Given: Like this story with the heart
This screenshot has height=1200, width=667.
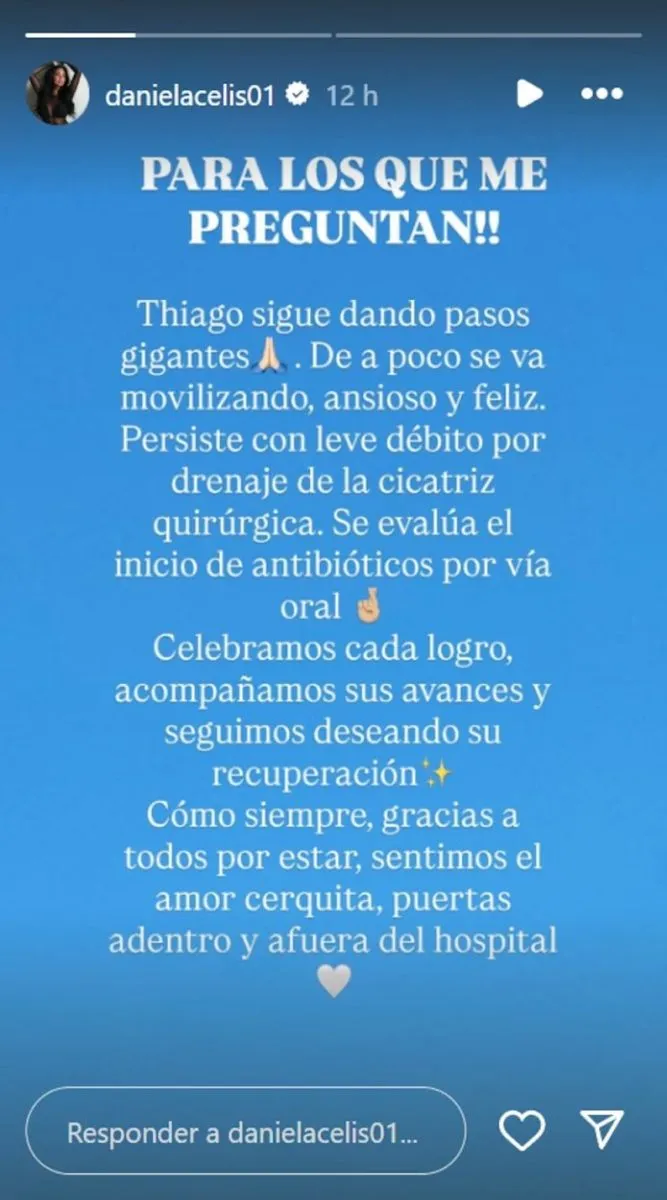Looking at the screenshot, I should 521,1132.
